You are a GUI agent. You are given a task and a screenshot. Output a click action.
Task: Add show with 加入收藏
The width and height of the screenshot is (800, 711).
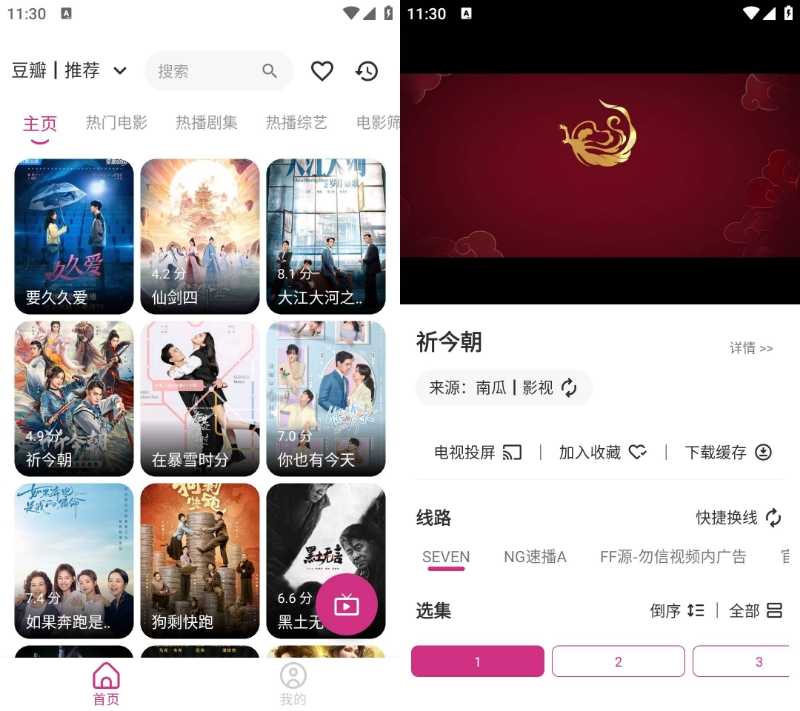[x=603, y=452]
